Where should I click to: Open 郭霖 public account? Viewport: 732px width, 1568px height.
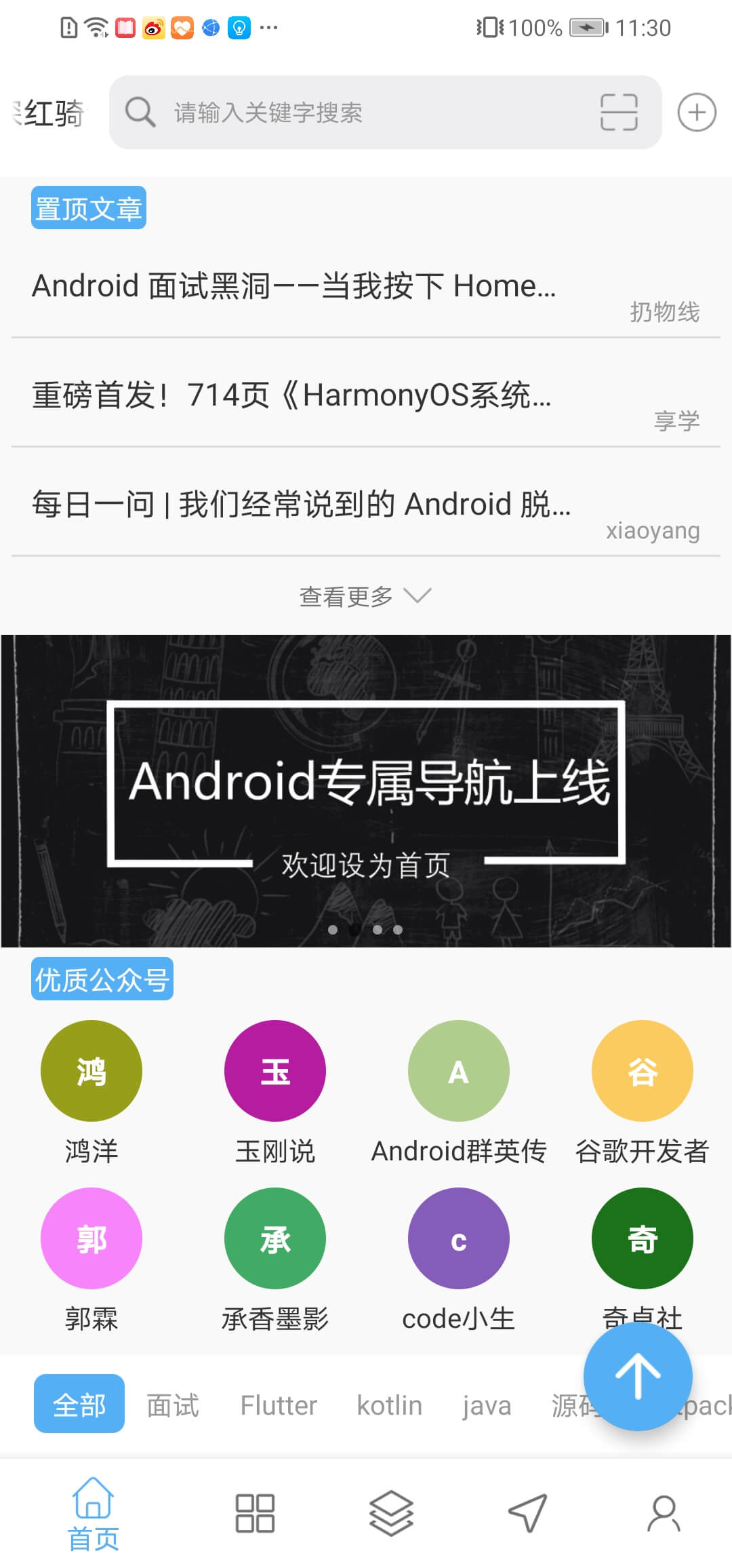click(91, 1239)
